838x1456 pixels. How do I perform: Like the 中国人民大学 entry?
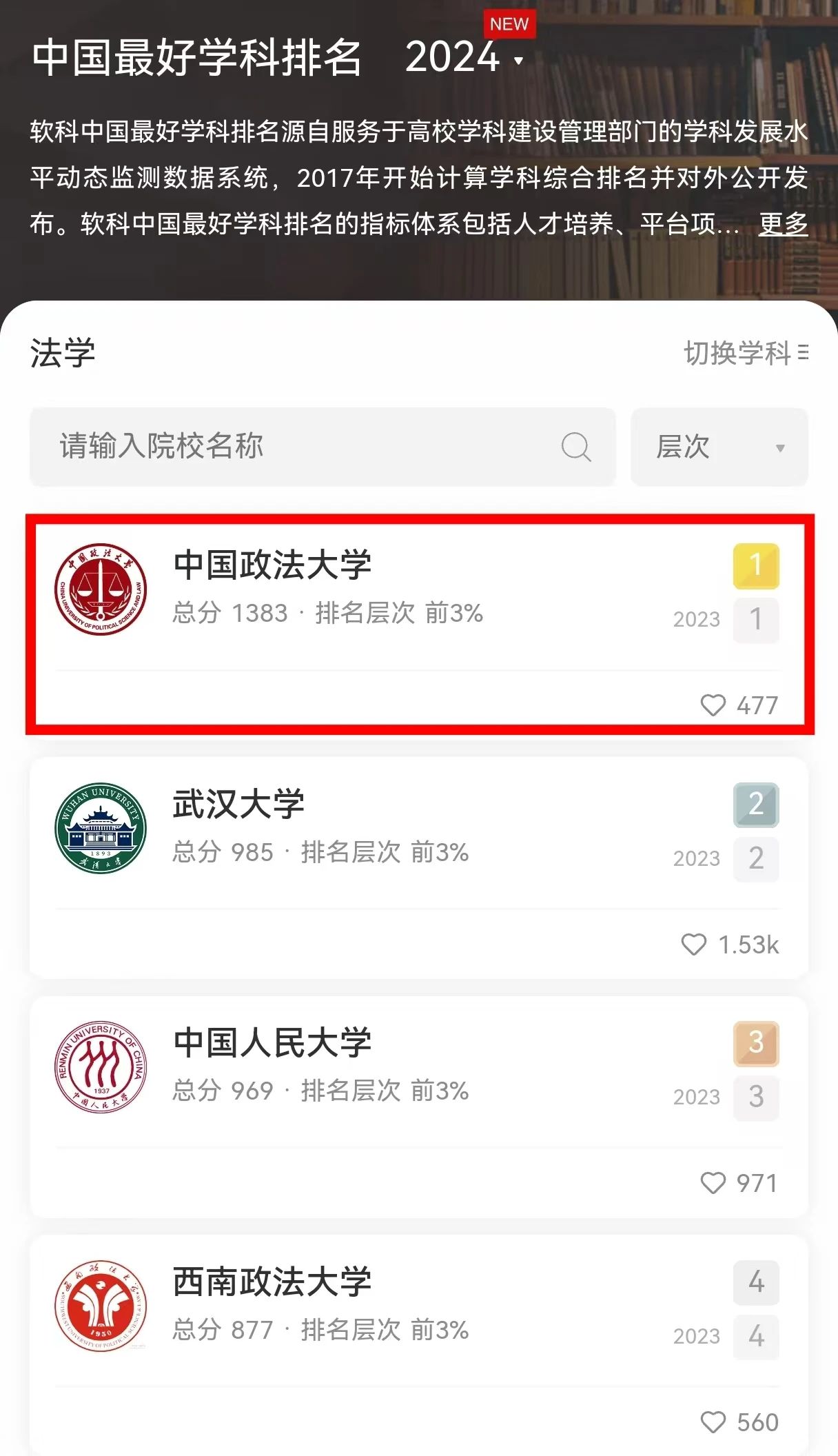pyautogui.click(x=713, y=1182)
